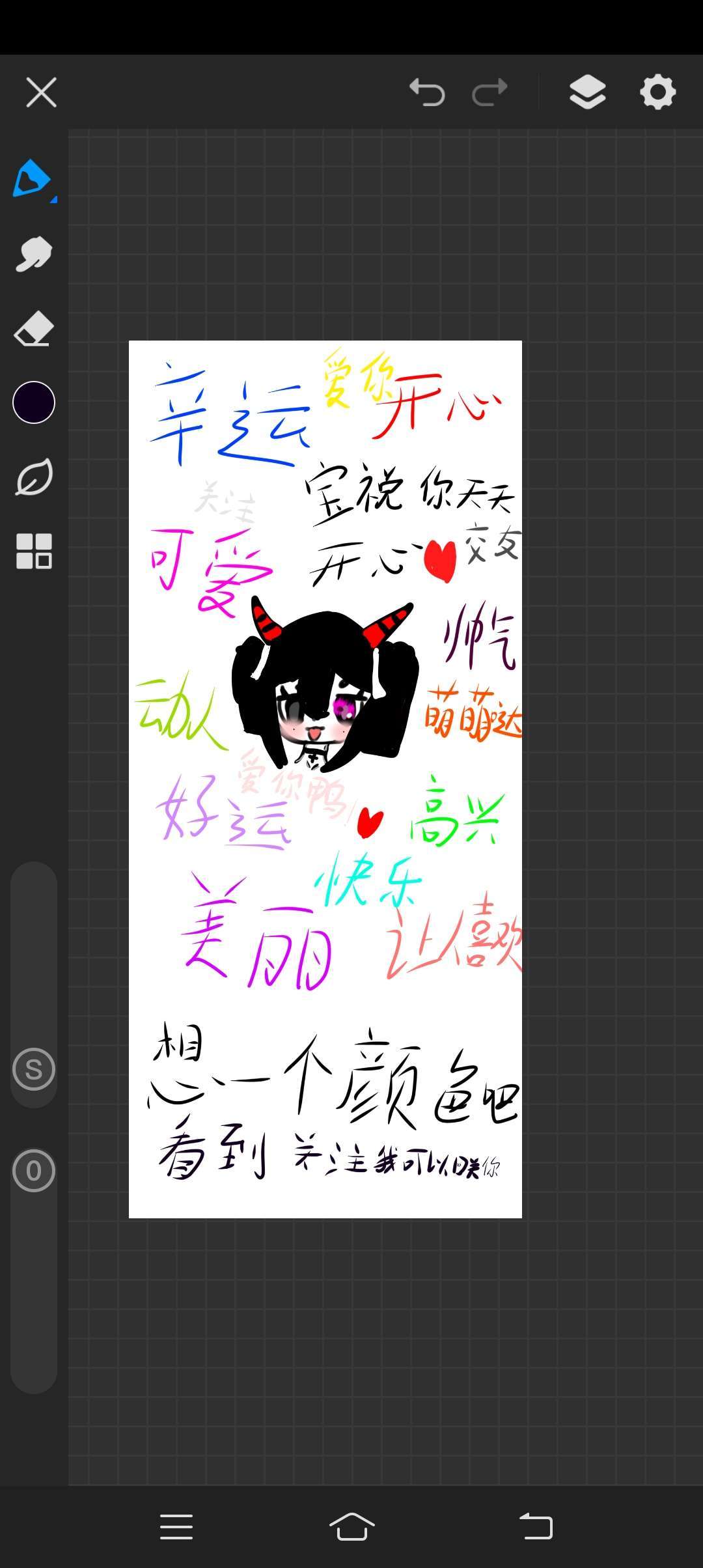The image size is (703, 1568).
Task: Go back with the system button
Action: [536, 1526]
